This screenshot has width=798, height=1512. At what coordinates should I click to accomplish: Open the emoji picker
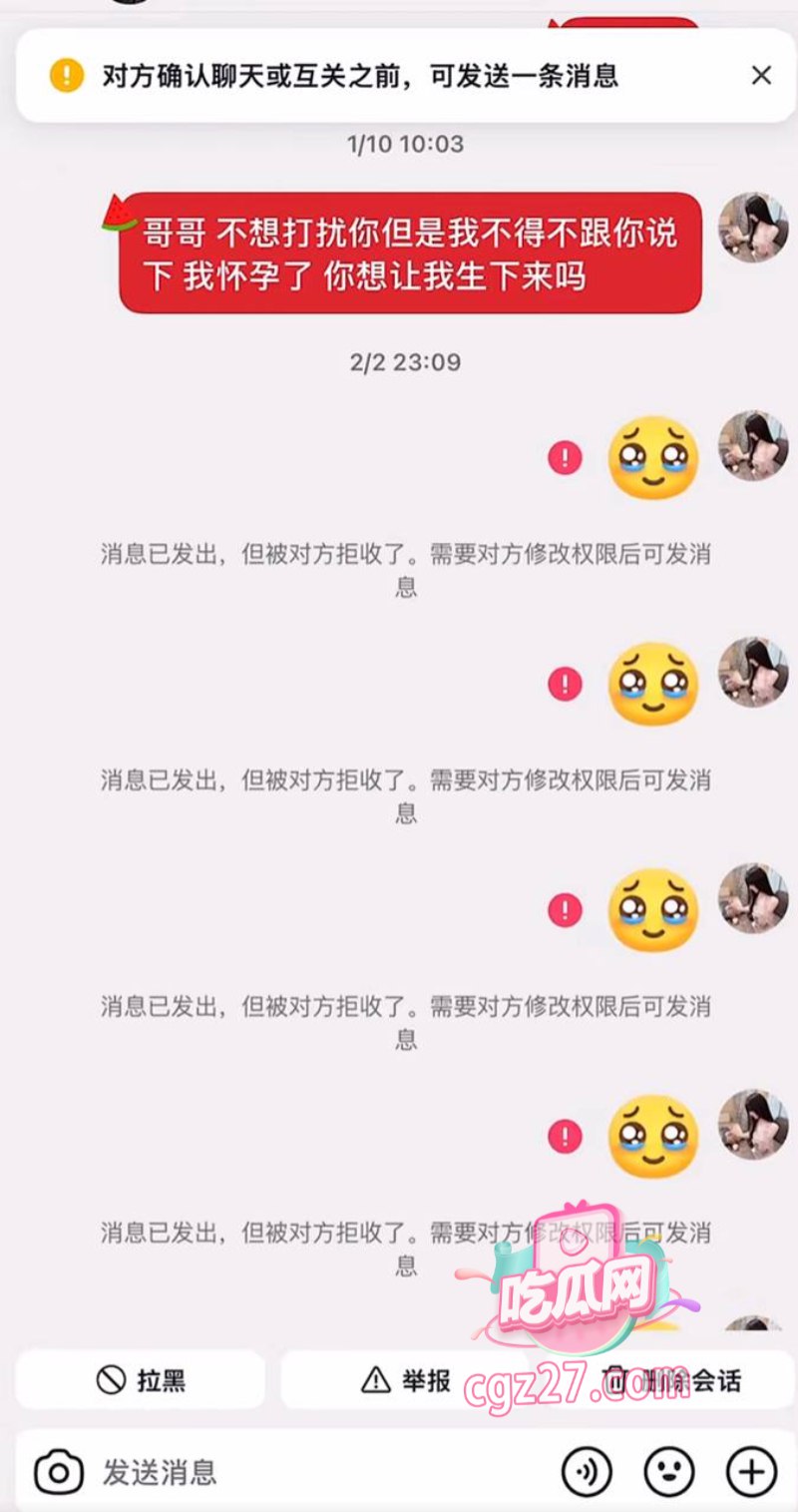pyautogui.click(x=668, y=1471)
